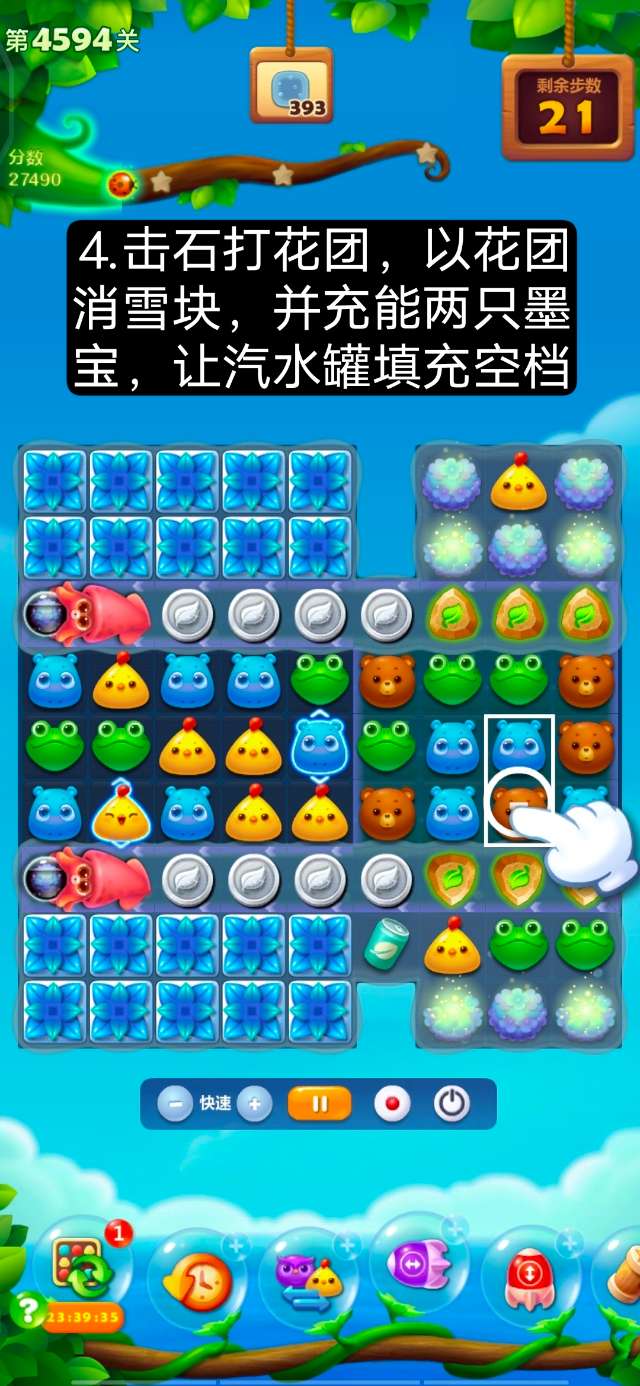Decrease game speed with the minus button
This screenshot has width=640, height=1386.
click(175, 1104)
